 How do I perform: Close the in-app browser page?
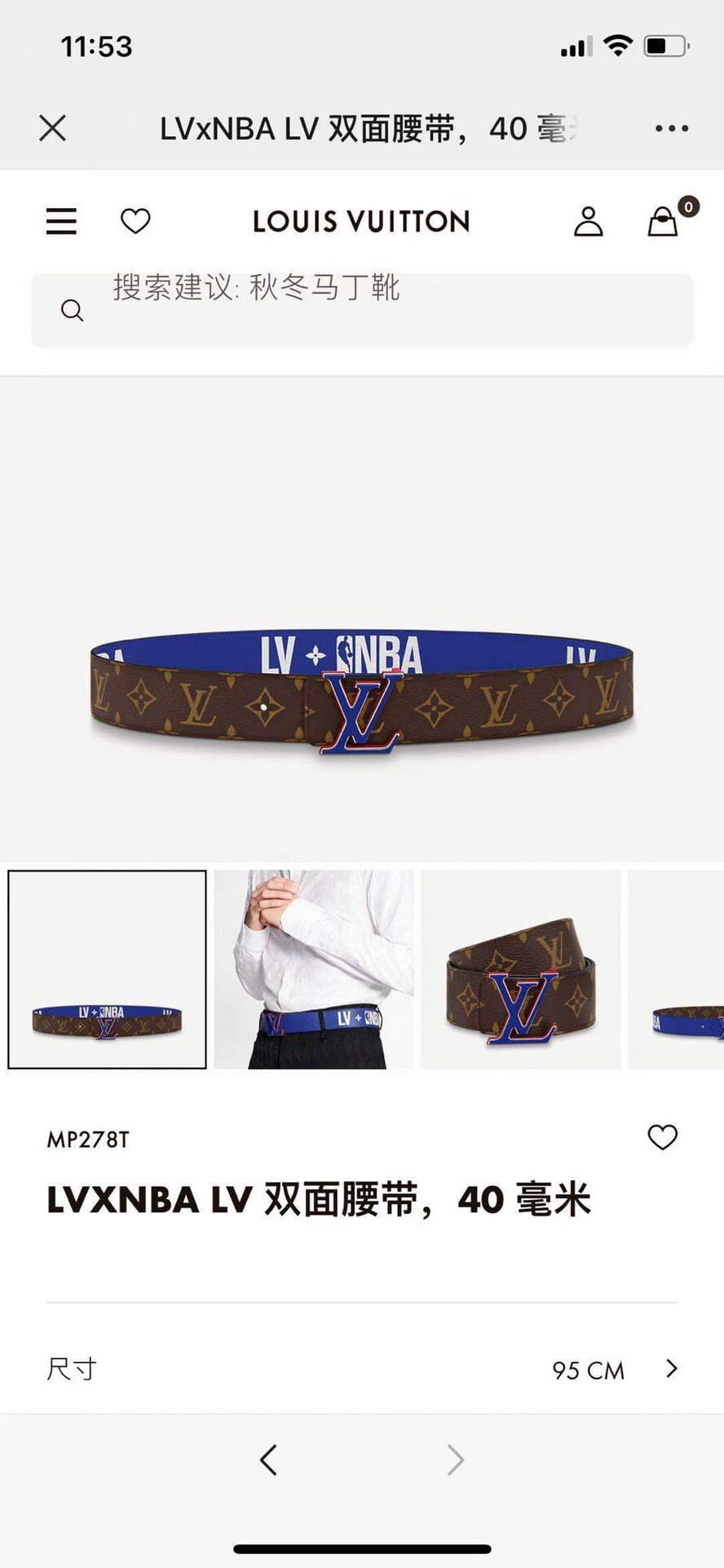click(53, 128)
